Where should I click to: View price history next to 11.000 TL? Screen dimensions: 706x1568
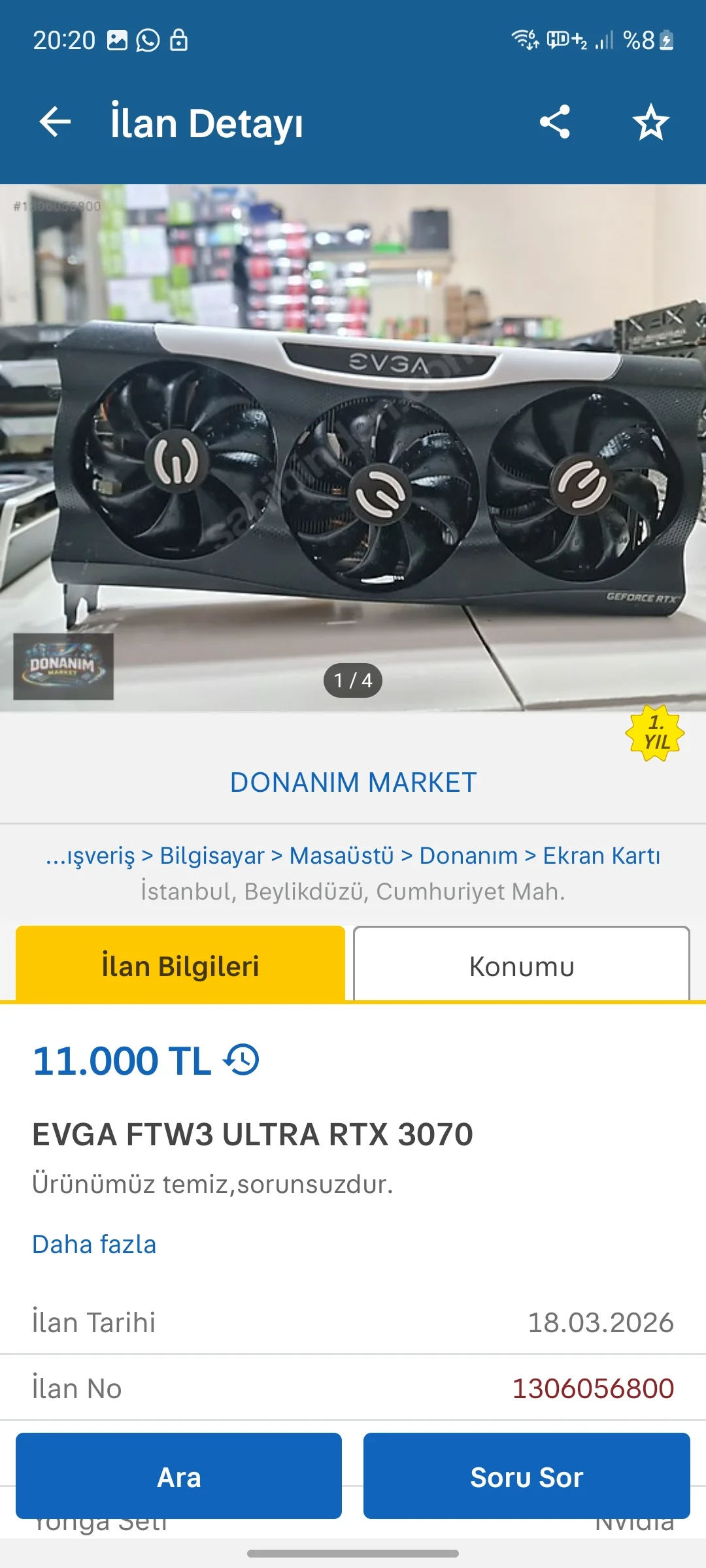[242, 1060]
